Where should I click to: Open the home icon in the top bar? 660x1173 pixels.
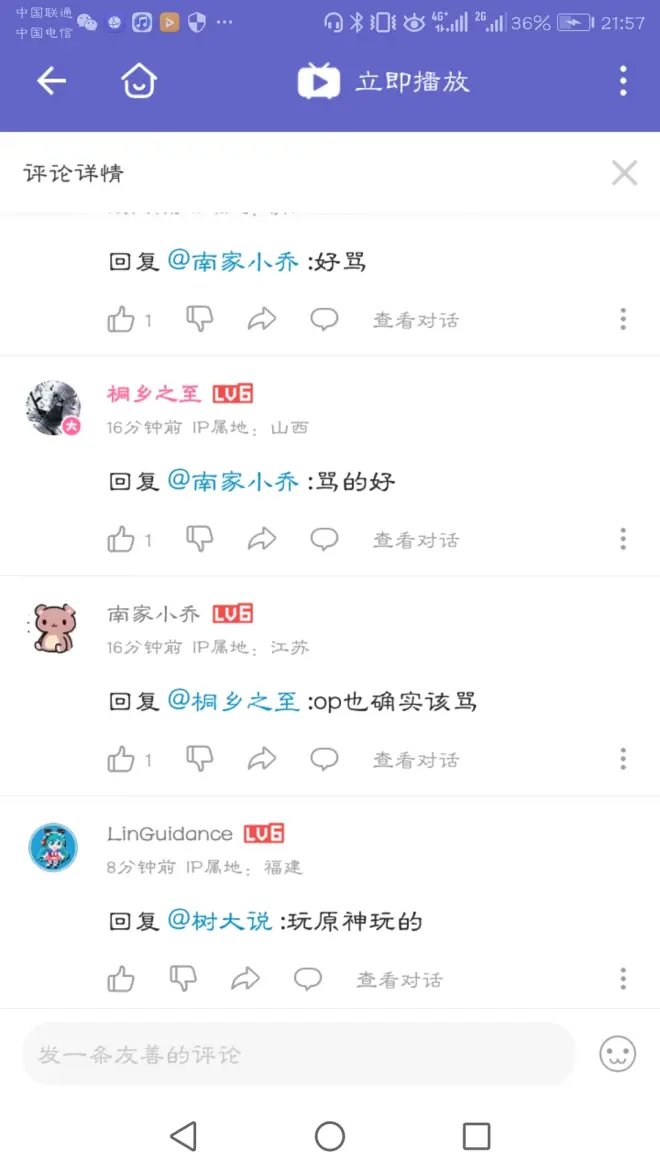tap(139, 81)
